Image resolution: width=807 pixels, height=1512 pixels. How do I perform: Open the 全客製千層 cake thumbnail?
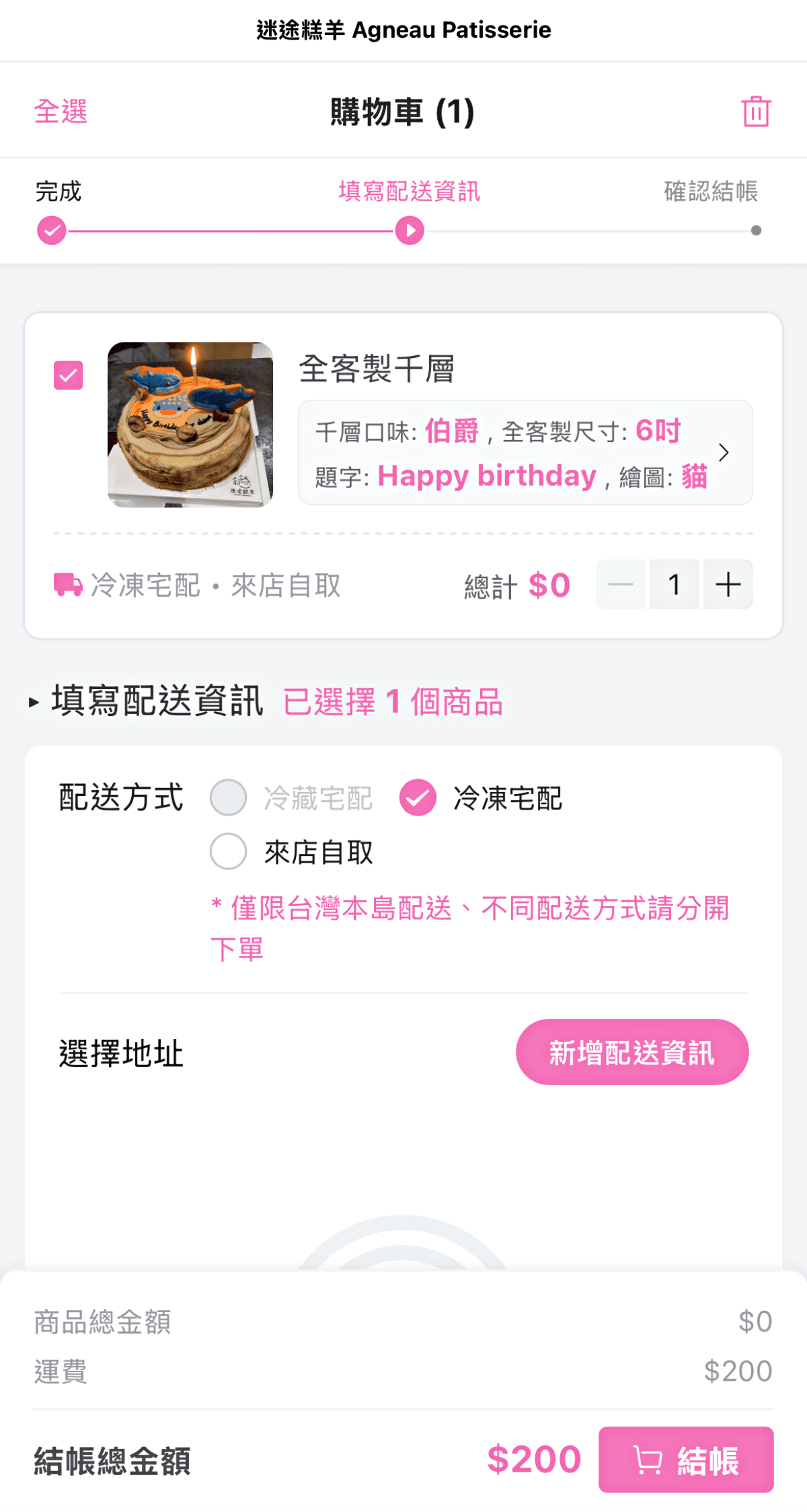pos(190,425)
